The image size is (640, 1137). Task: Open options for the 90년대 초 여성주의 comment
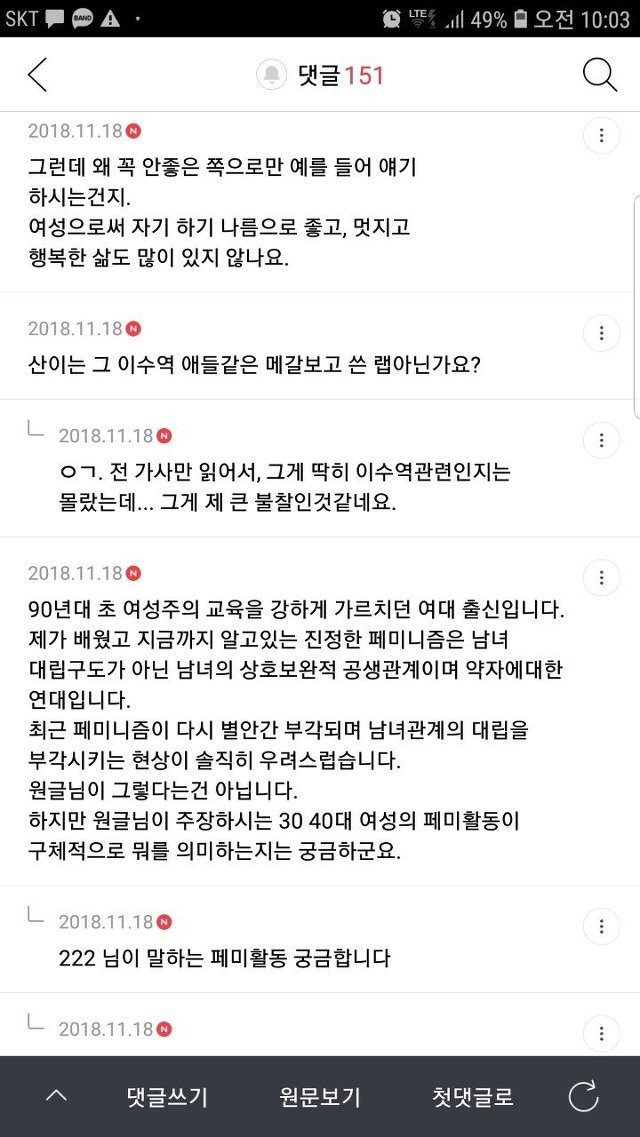tap(601, 577)
